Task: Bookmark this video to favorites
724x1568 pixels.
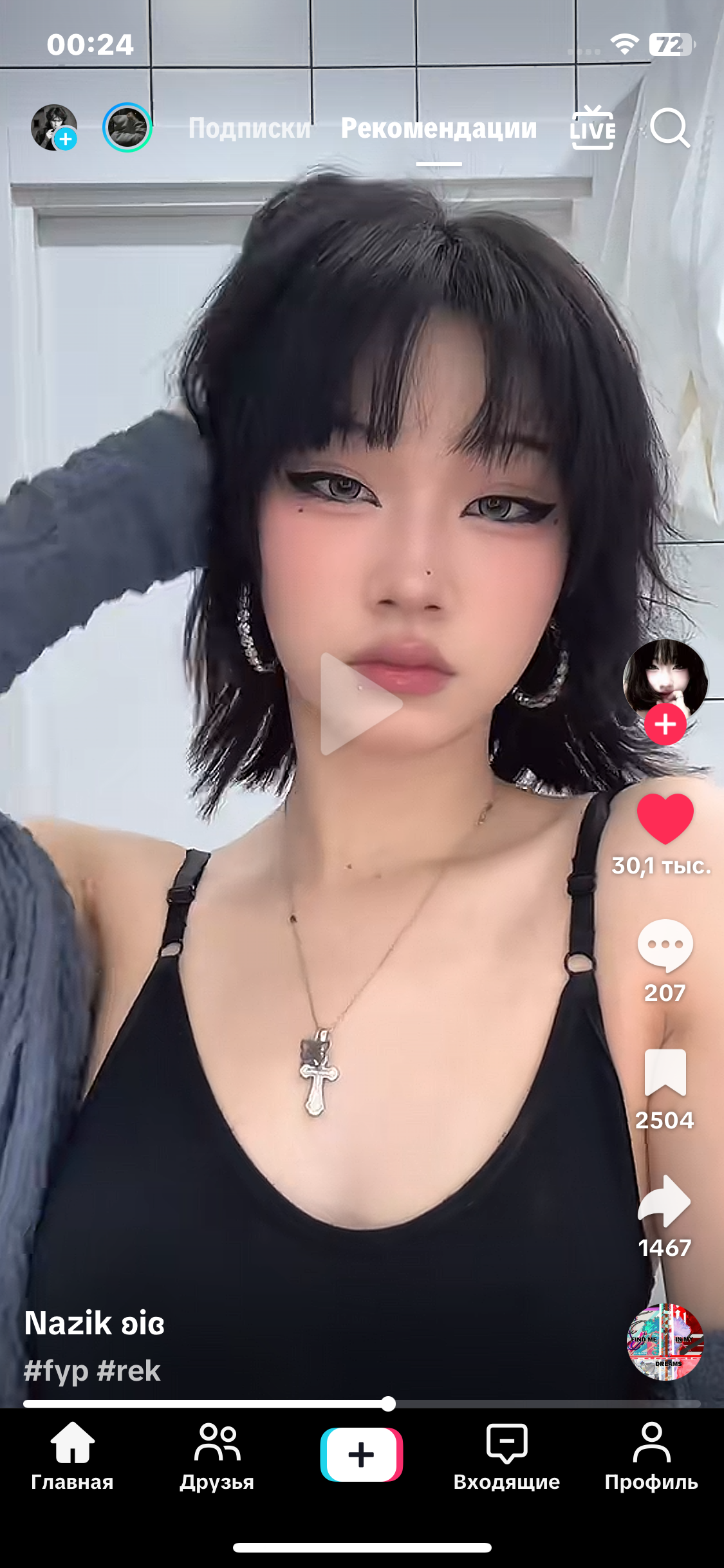Action: coord(665,1073)
